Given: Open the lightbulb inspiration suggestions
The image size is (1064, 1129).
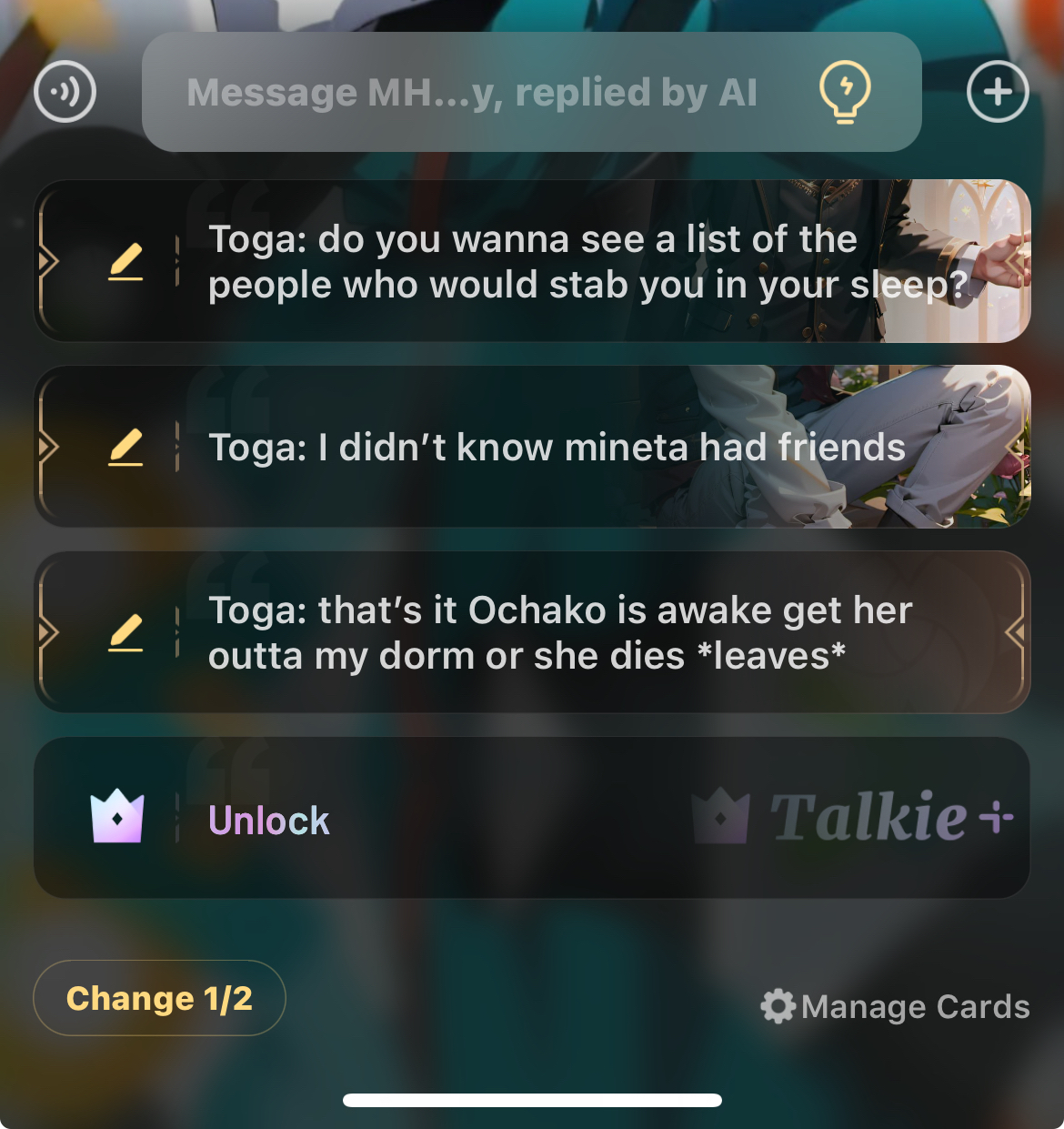Looking at the screenshot, I should point(845,92).
